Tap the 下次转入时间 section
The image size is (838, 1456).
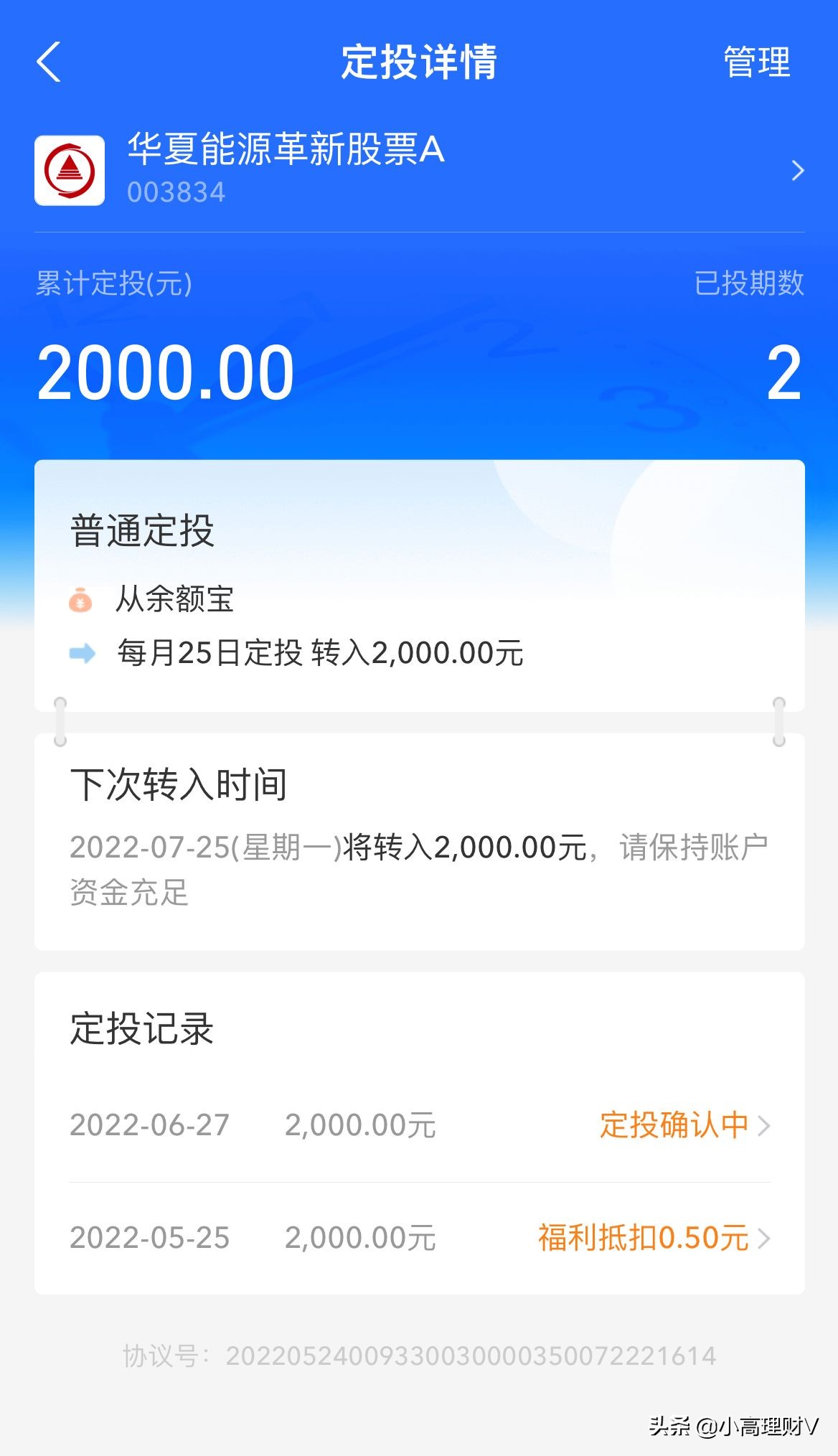178,784
